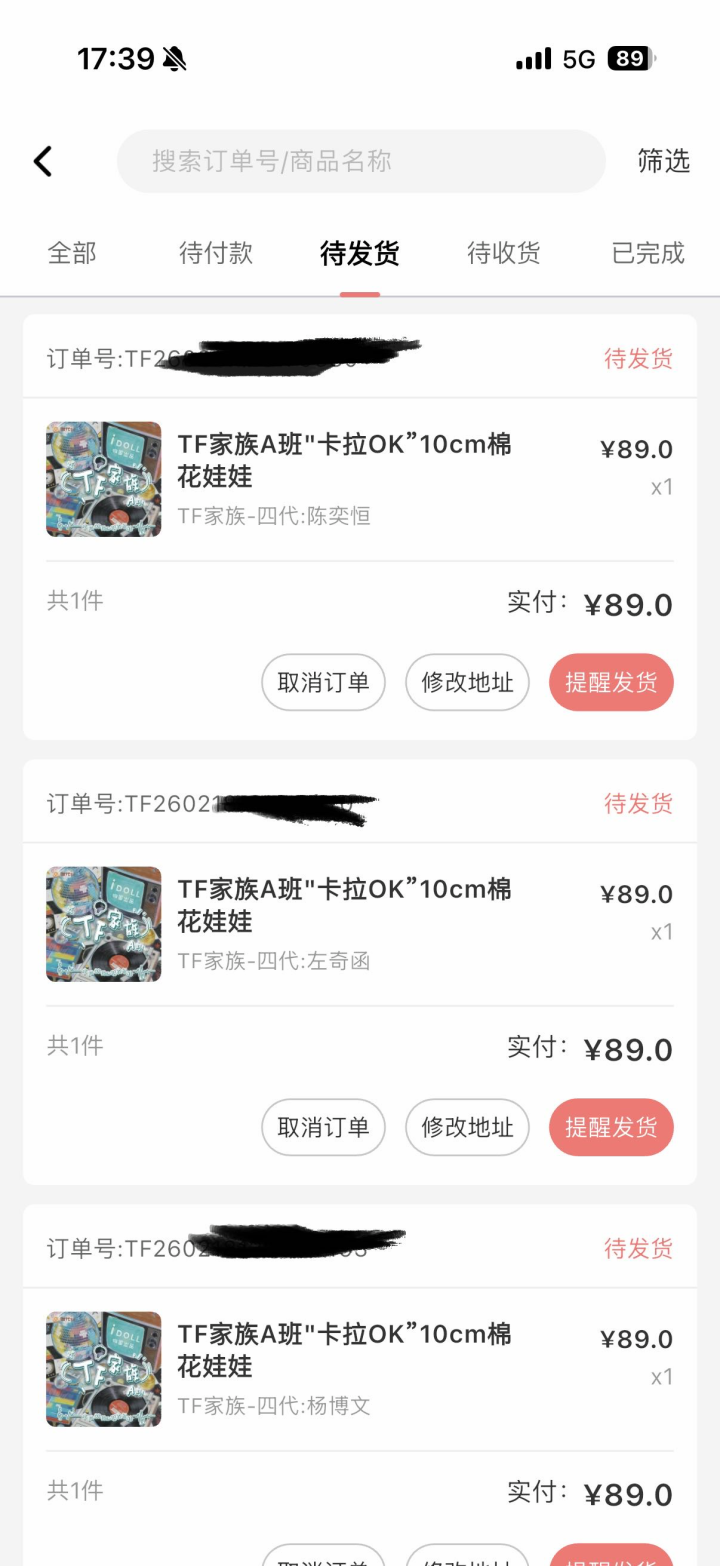Switch to the 已完成 tab
Viewport: 720px width, 1566px height.
pos(648,253)
